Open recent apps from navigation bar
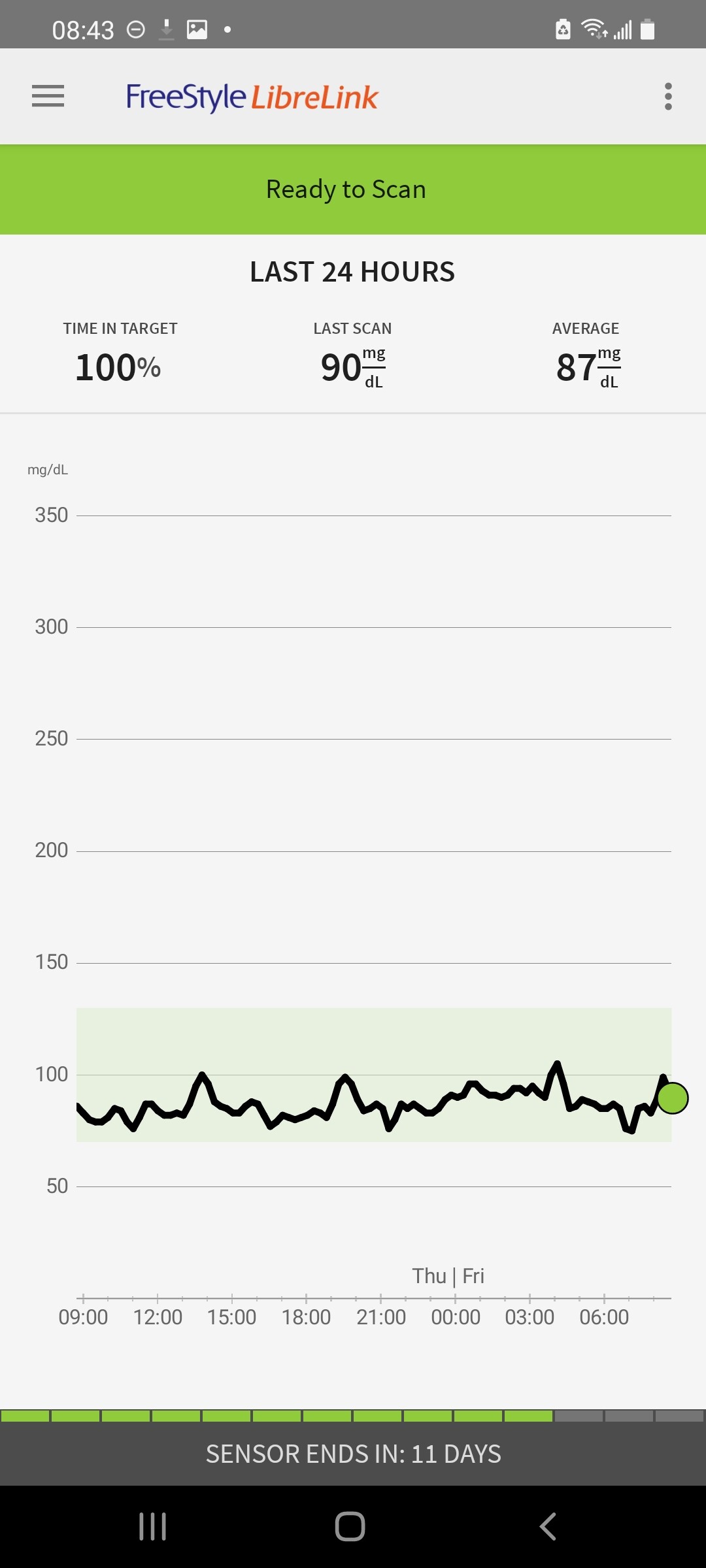This screenshot has height=1568, width=706. (152, 1527)
